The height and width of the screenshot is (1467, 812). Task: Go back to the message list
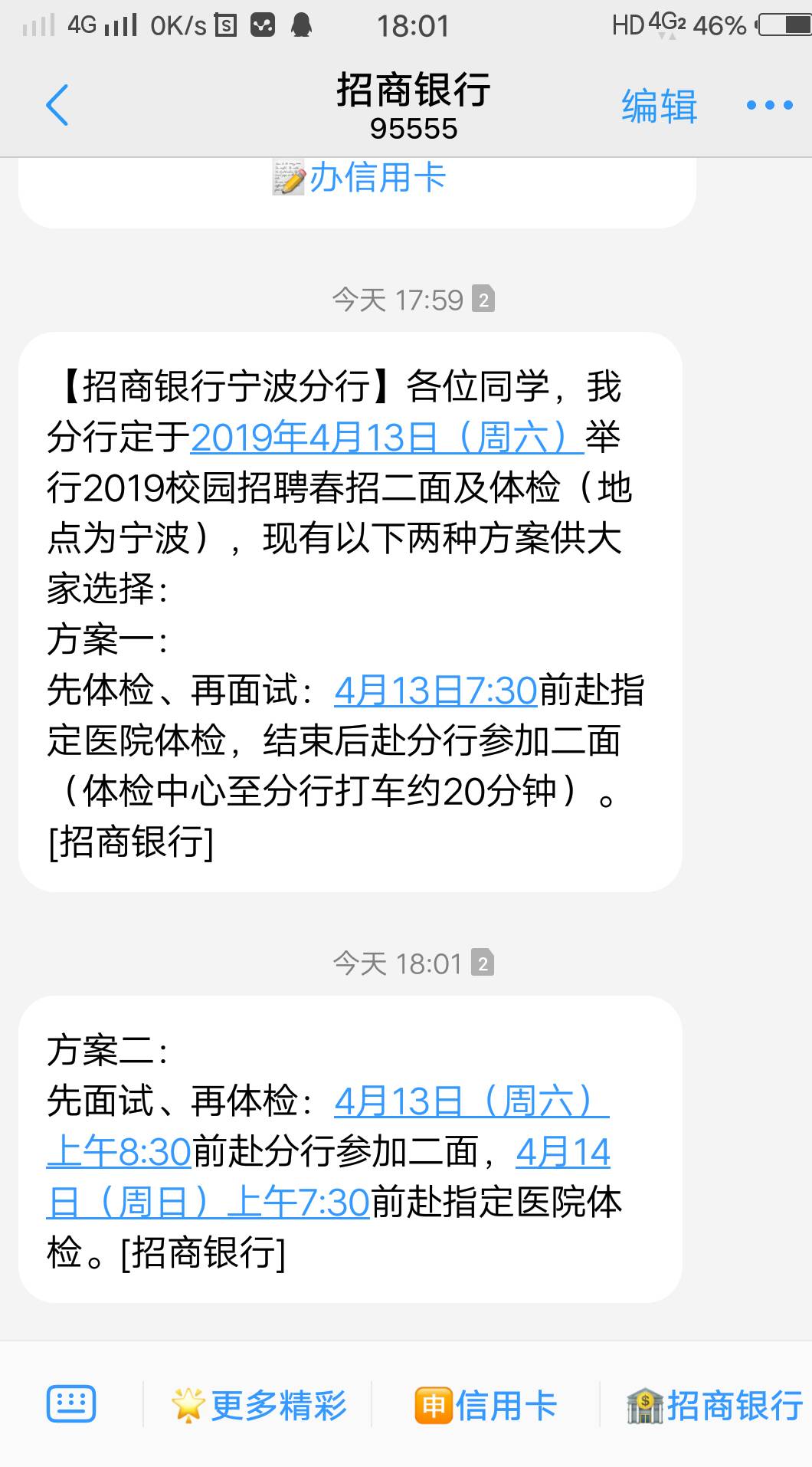(57, 105)
